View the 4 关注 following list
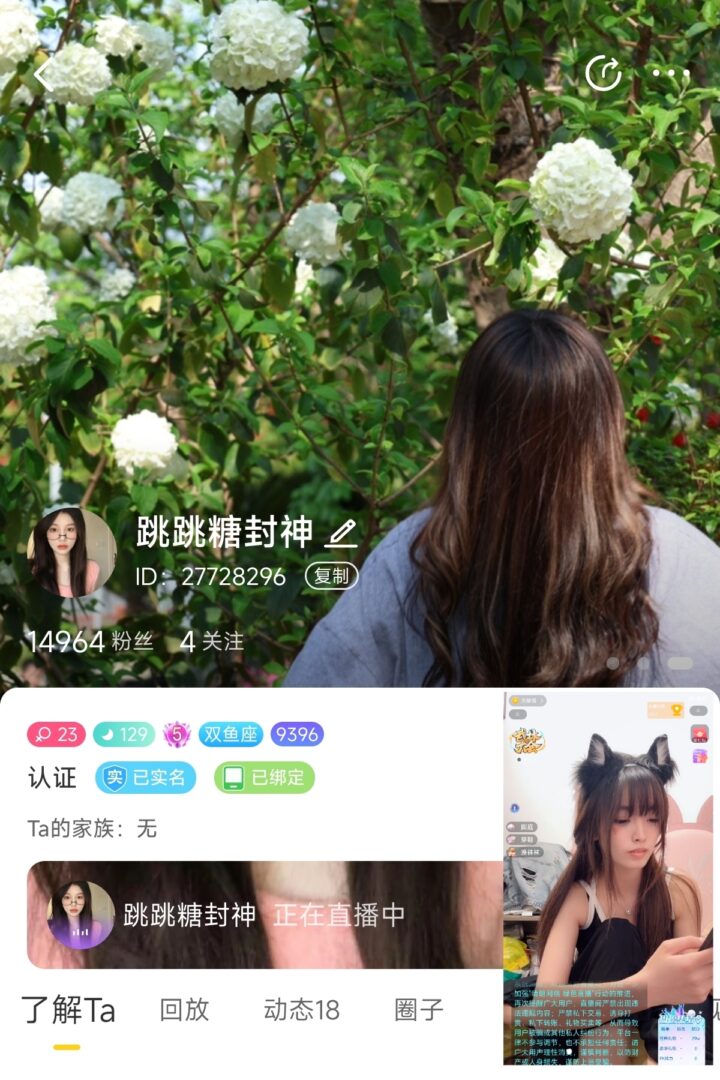Viewport: 720px width, 1080px height. pos(212,641)
